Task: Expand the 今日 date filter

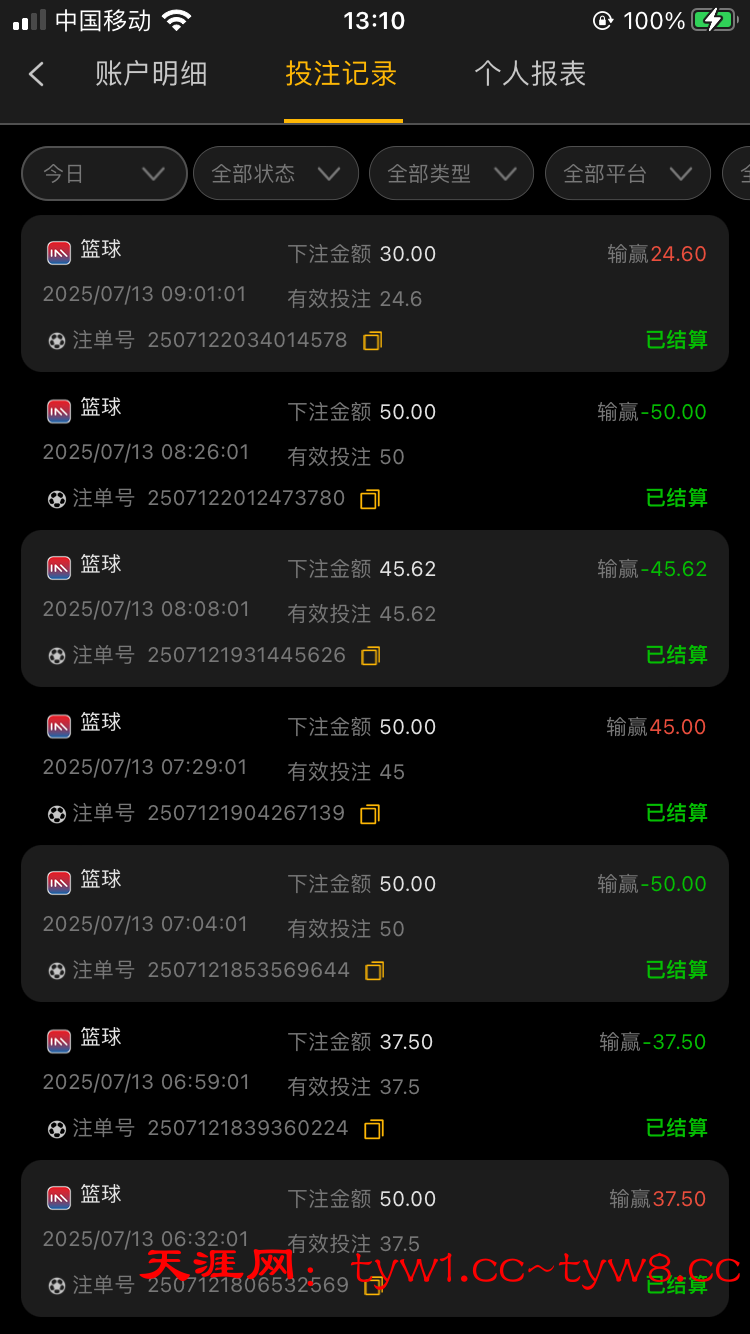Action: pyautogui.click(x=104, y=174)
